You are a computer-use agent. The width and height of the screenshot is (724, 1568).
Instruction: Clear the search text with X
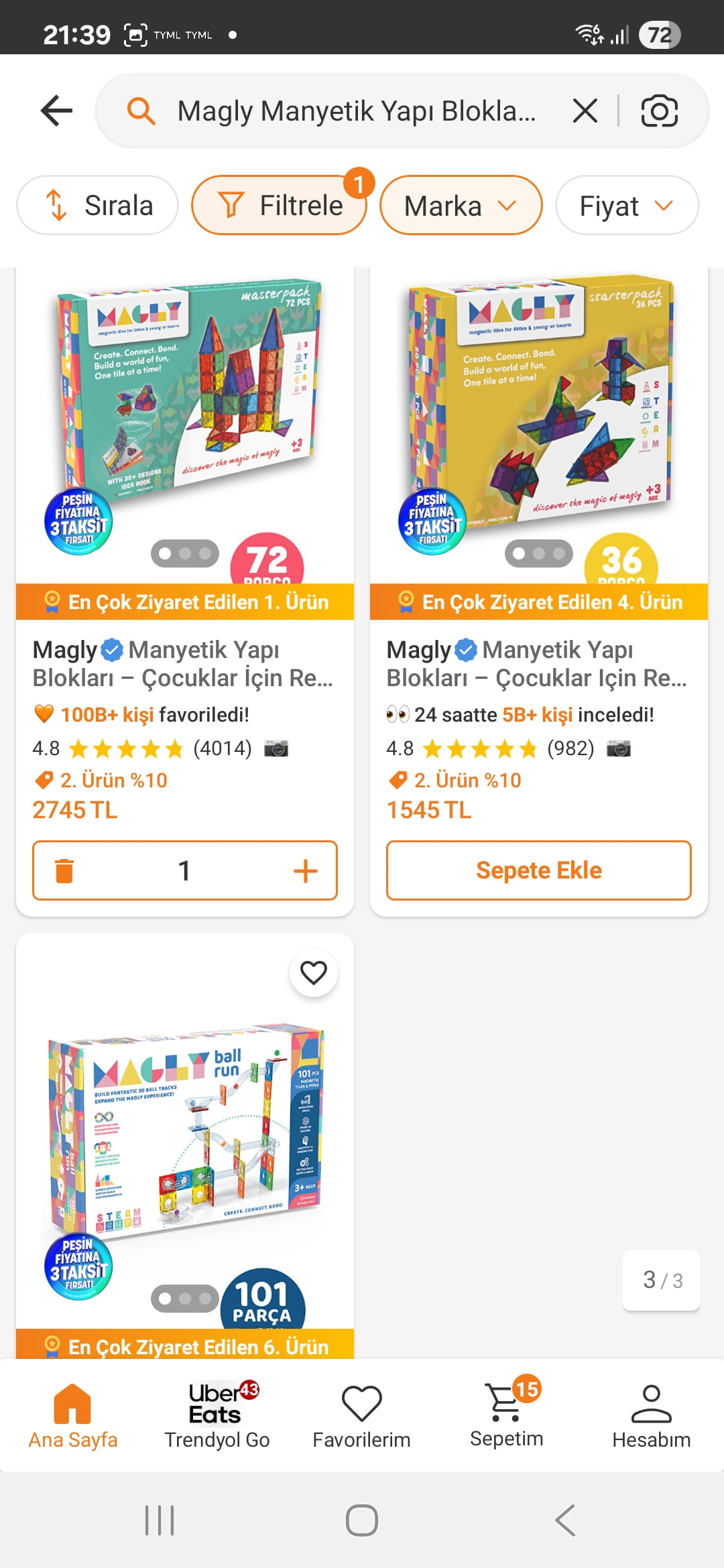585,111
